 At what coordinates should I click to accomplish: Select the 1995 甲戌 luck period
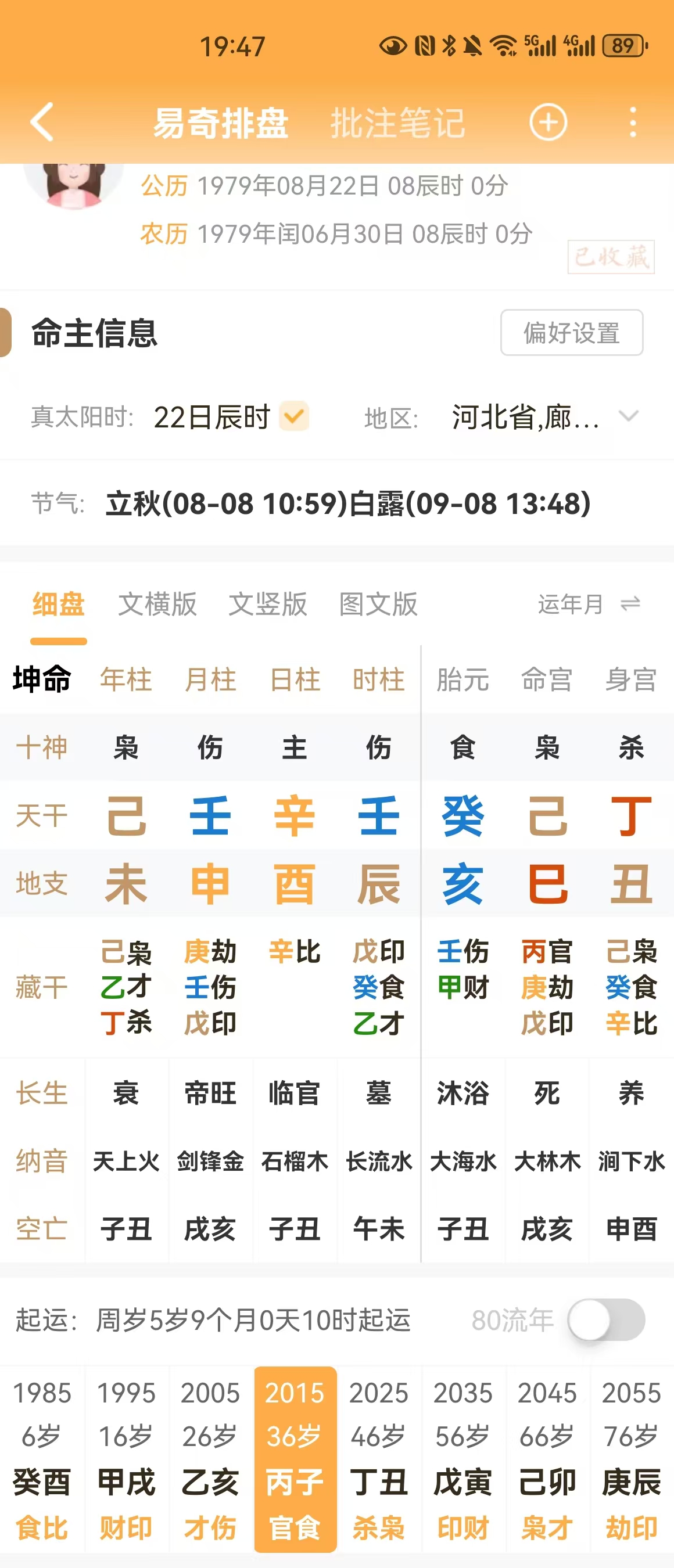pyautogui.click(x=127, y=1459)
